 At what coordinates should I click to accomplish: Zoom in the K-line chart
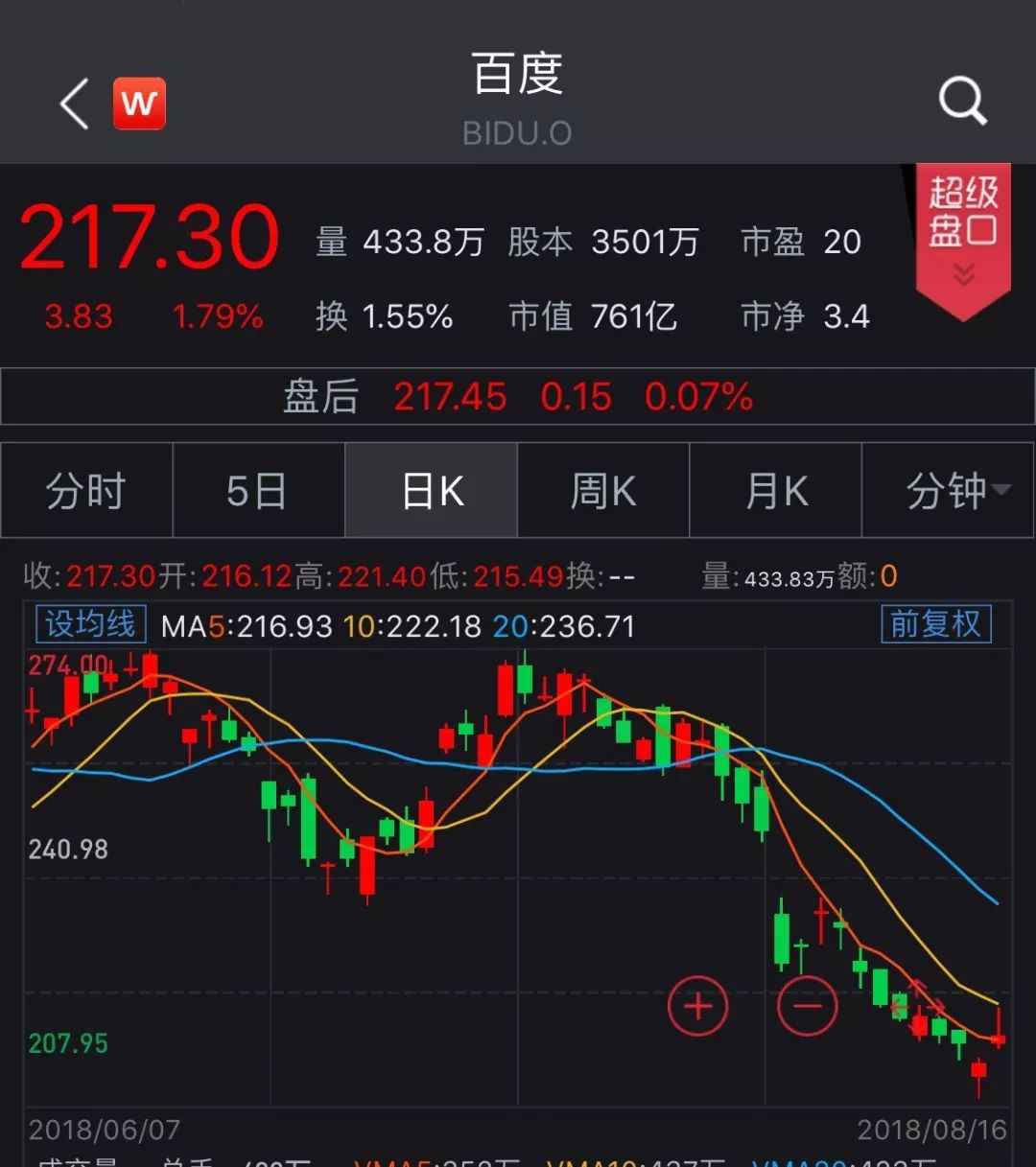[698, 1006]
